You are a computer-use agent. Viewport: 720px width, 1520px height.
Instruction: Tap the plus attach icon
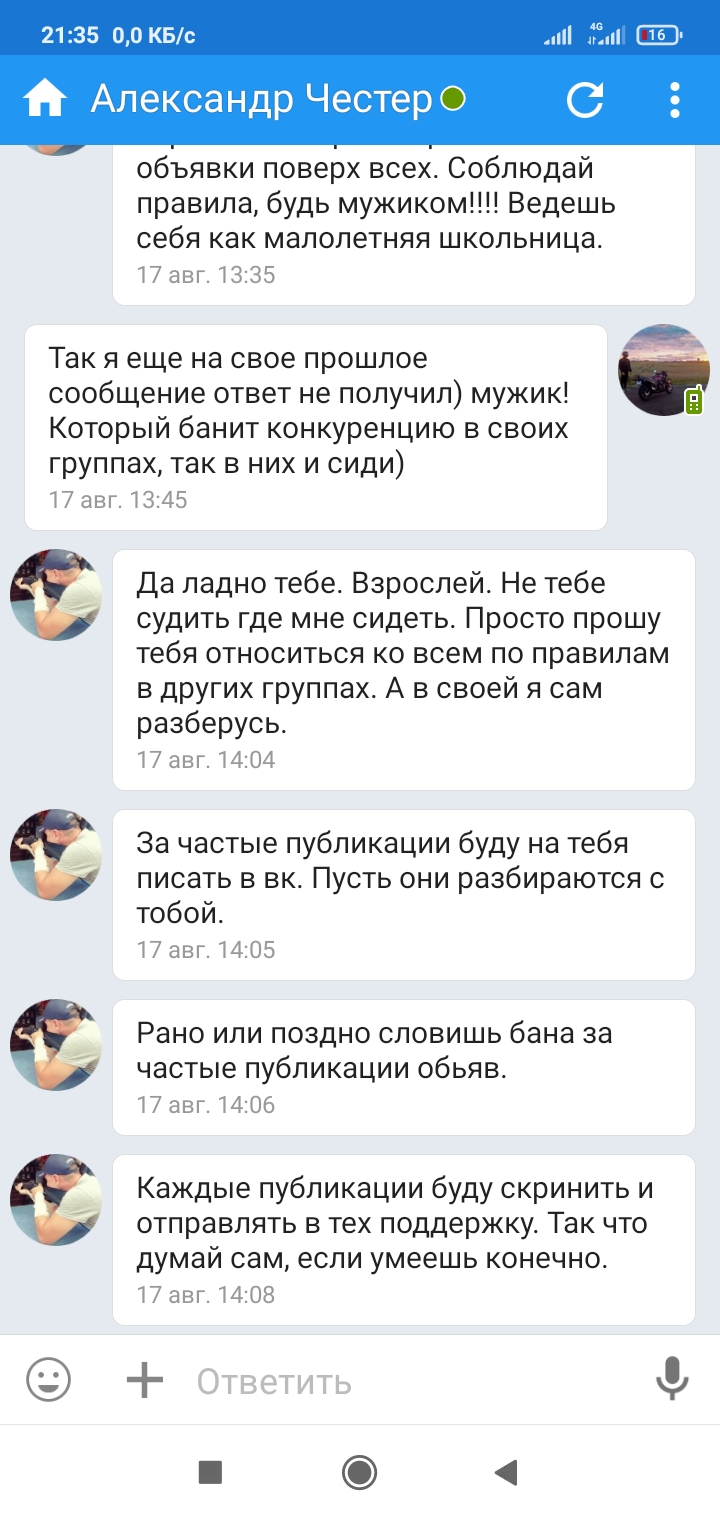[144, 1381]
